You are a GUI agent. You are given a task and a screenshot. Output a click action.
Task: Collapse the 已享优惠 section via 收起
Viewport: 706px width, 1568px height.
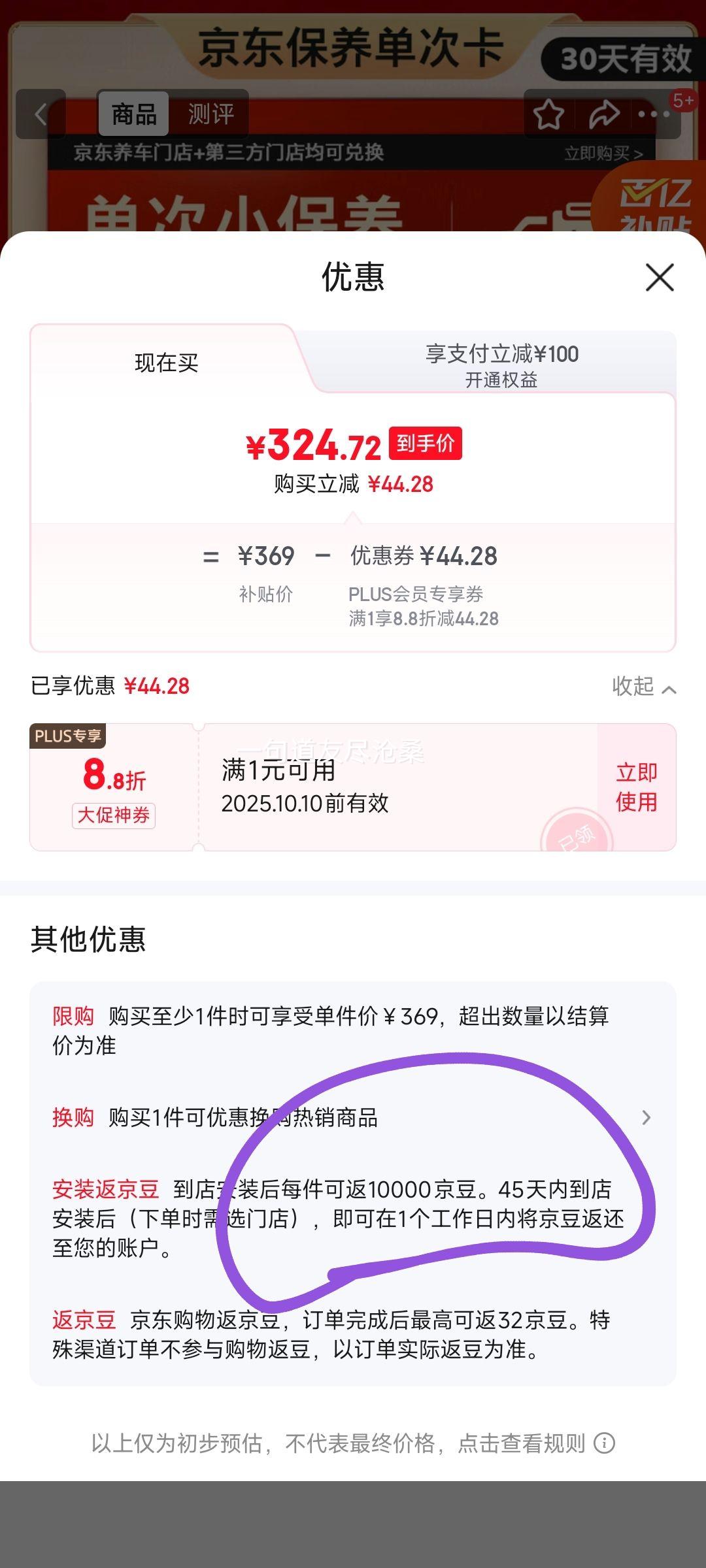coord(643,687)
